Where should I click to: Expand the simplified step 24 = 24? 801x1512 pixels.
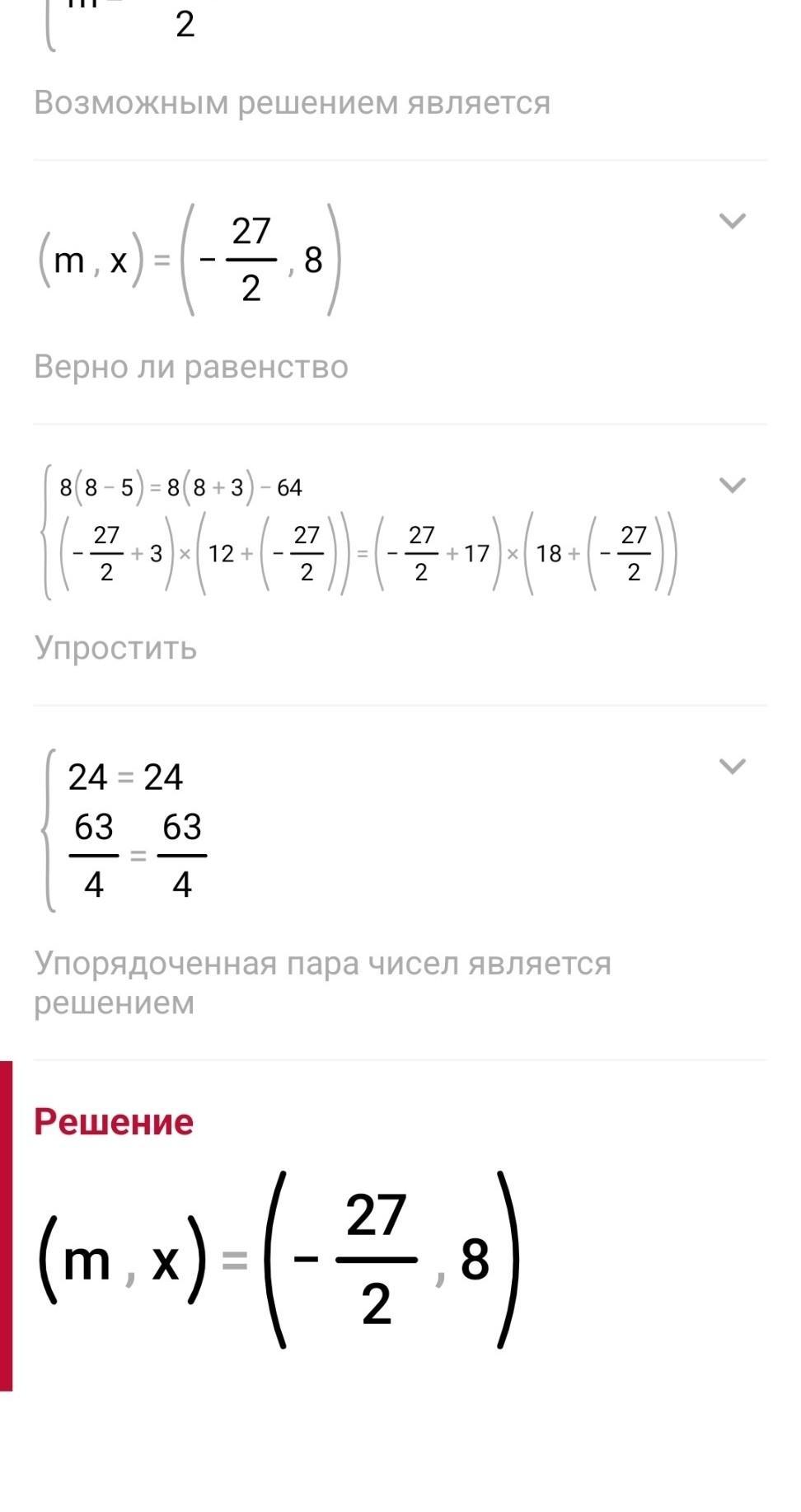click(x=732, y=767)
